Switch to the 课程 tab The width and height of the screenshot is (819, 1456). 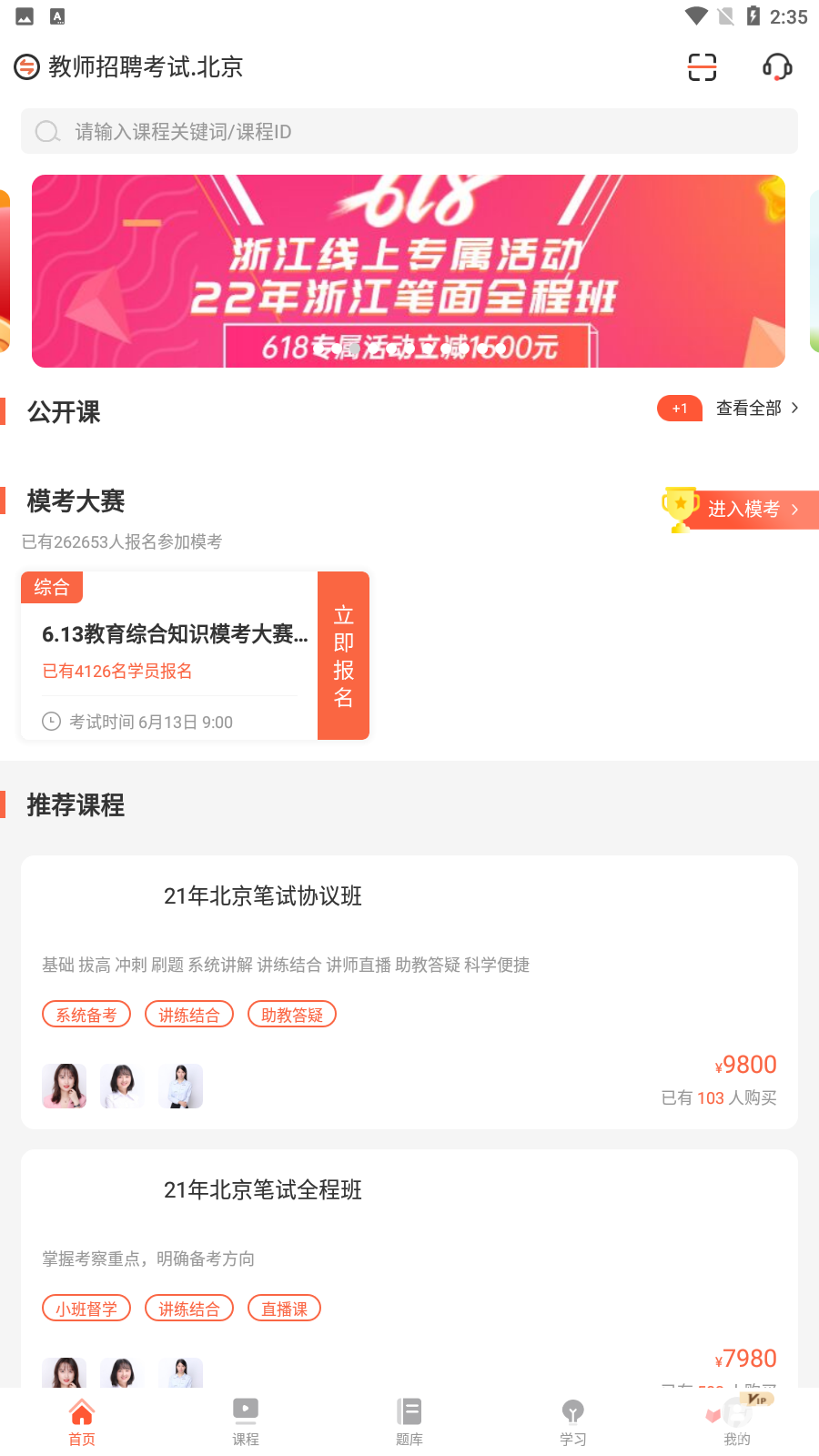tap(246, 1421)
